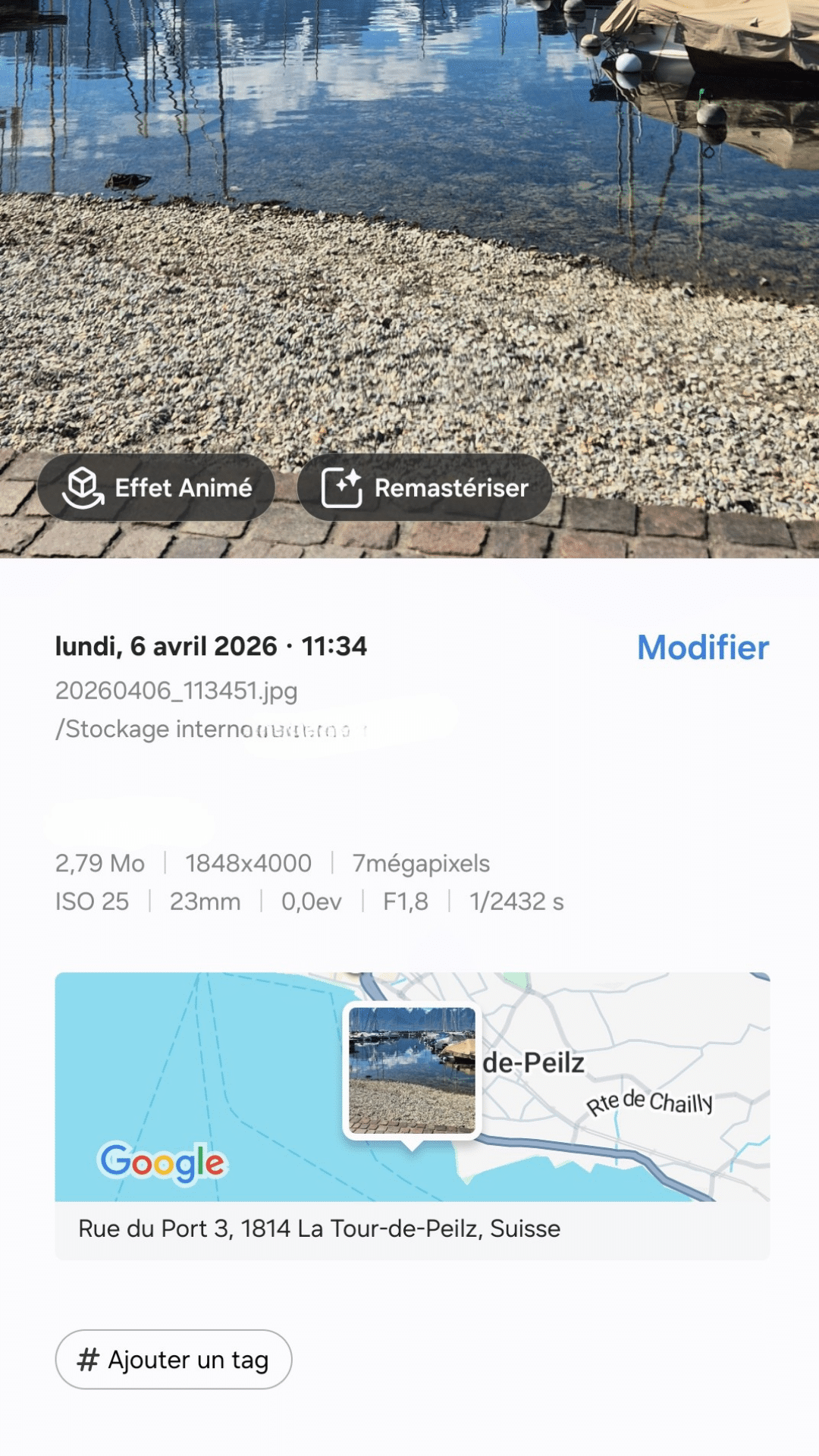
Task: Click the hashtag icon in Ajouter un tag
Action: point(87,1360)
